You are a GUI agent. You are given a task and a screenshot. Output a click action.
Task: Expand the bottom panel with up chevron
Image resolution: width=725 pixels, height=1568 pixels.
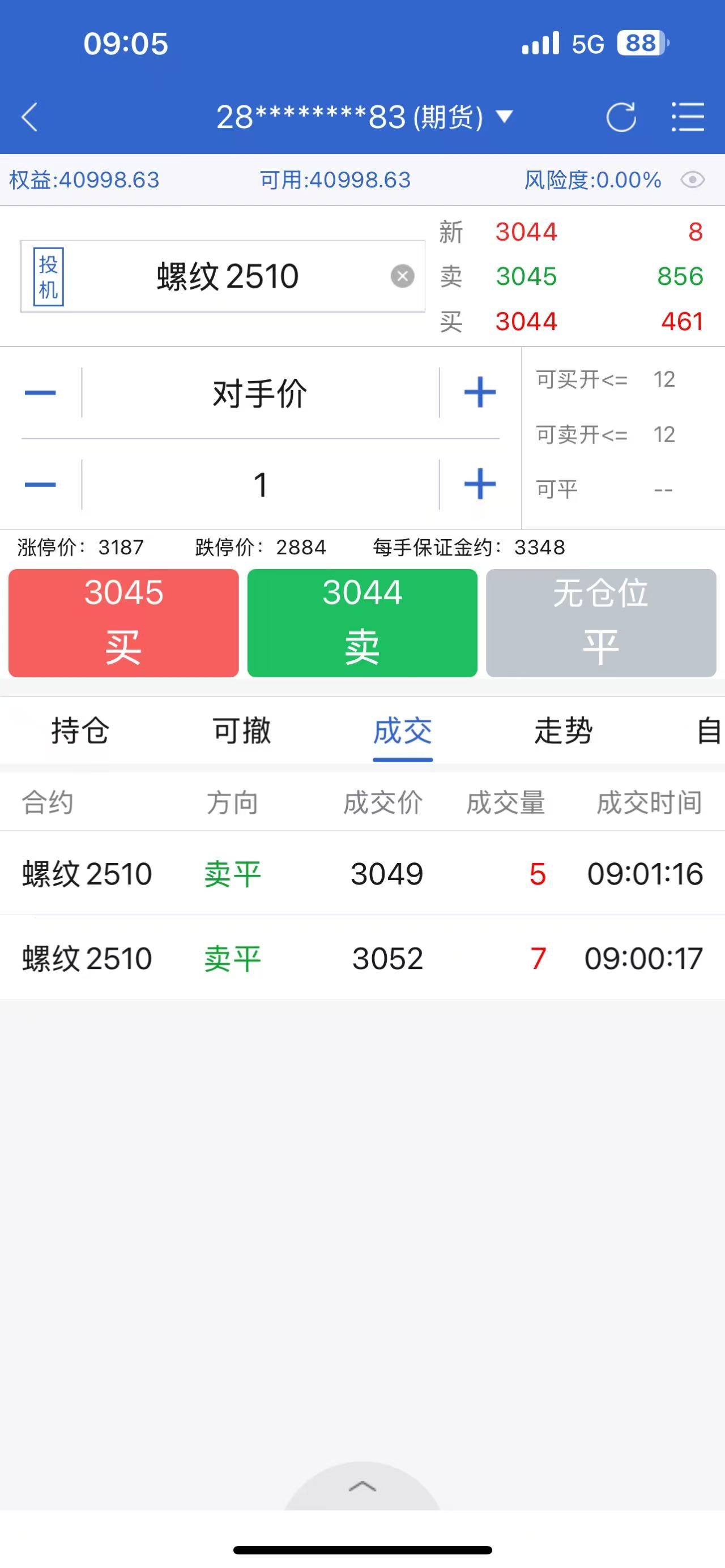coord(362,1486)
